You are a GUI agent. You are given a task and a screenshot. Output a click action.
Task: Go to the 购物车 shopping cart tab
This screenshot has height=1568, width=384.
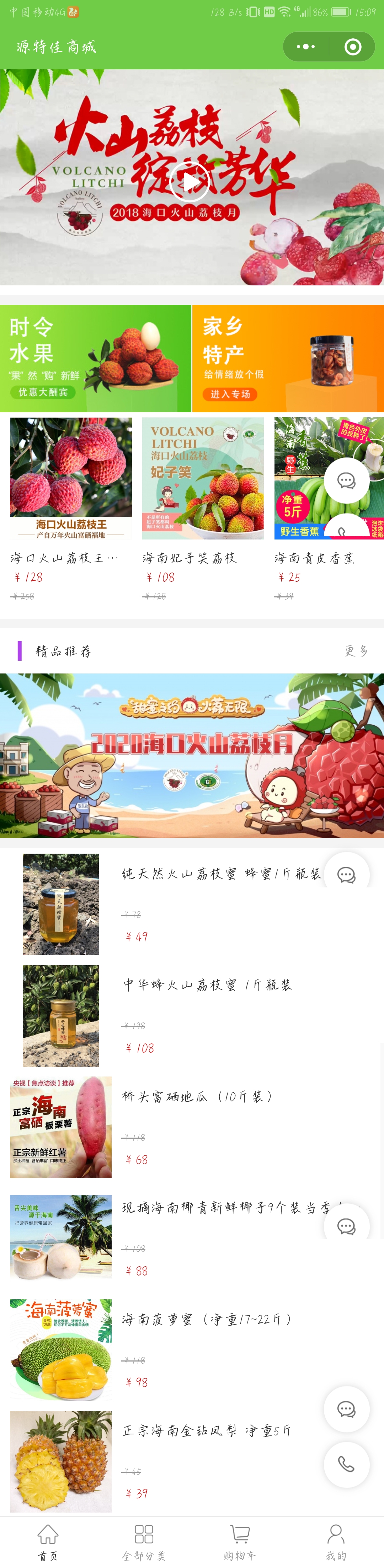240,1542
